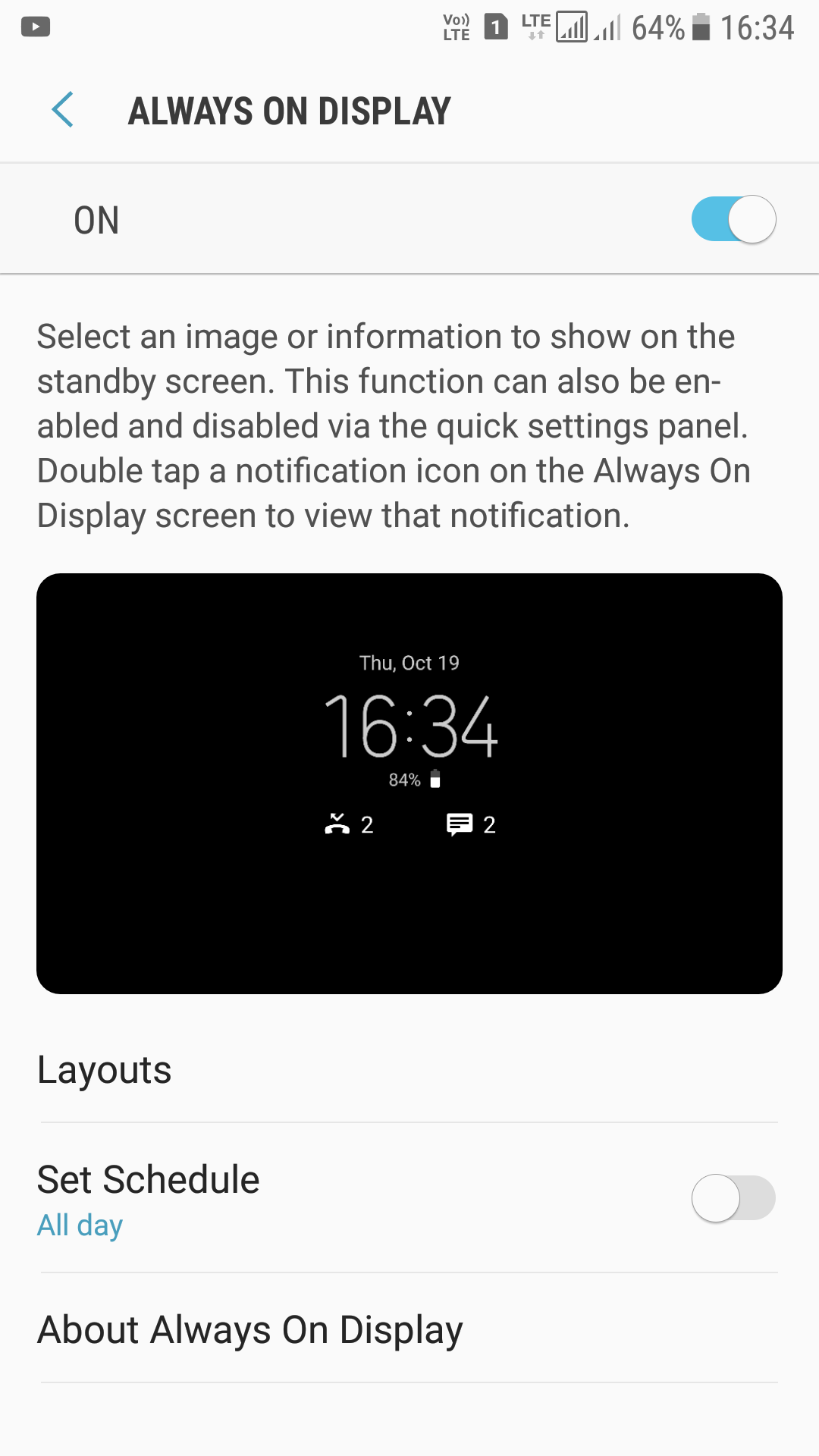
Task: Open About Always On Display
Action: coord(409,1329)
